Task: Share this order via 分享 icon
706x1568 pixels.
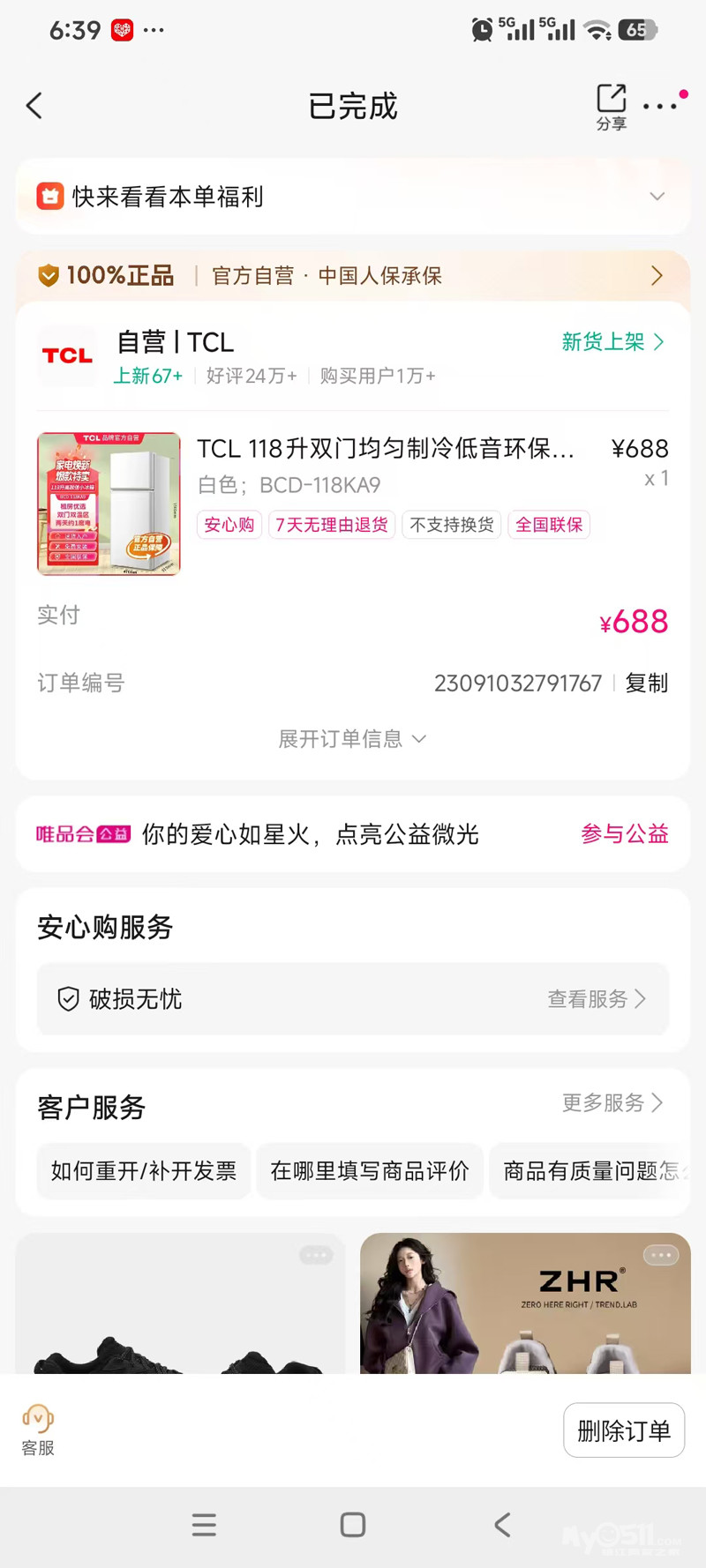Action: coord(611,107)
